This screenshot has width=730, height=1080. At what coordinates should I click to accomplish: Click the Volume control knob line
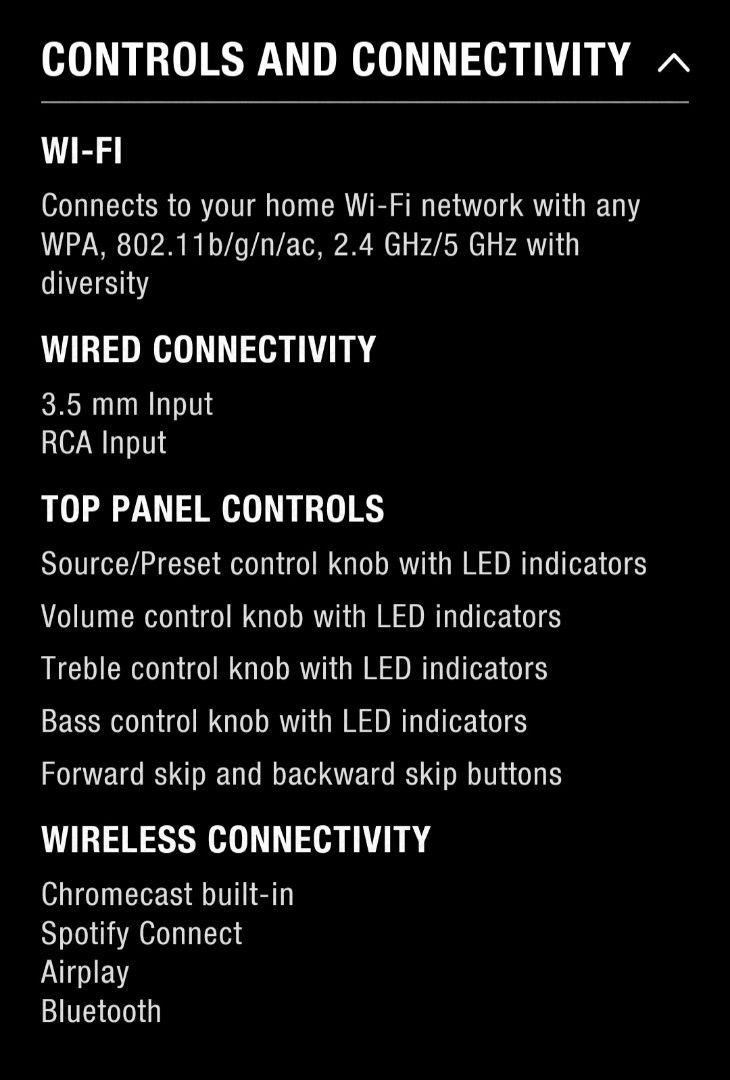tap(300, 617)
